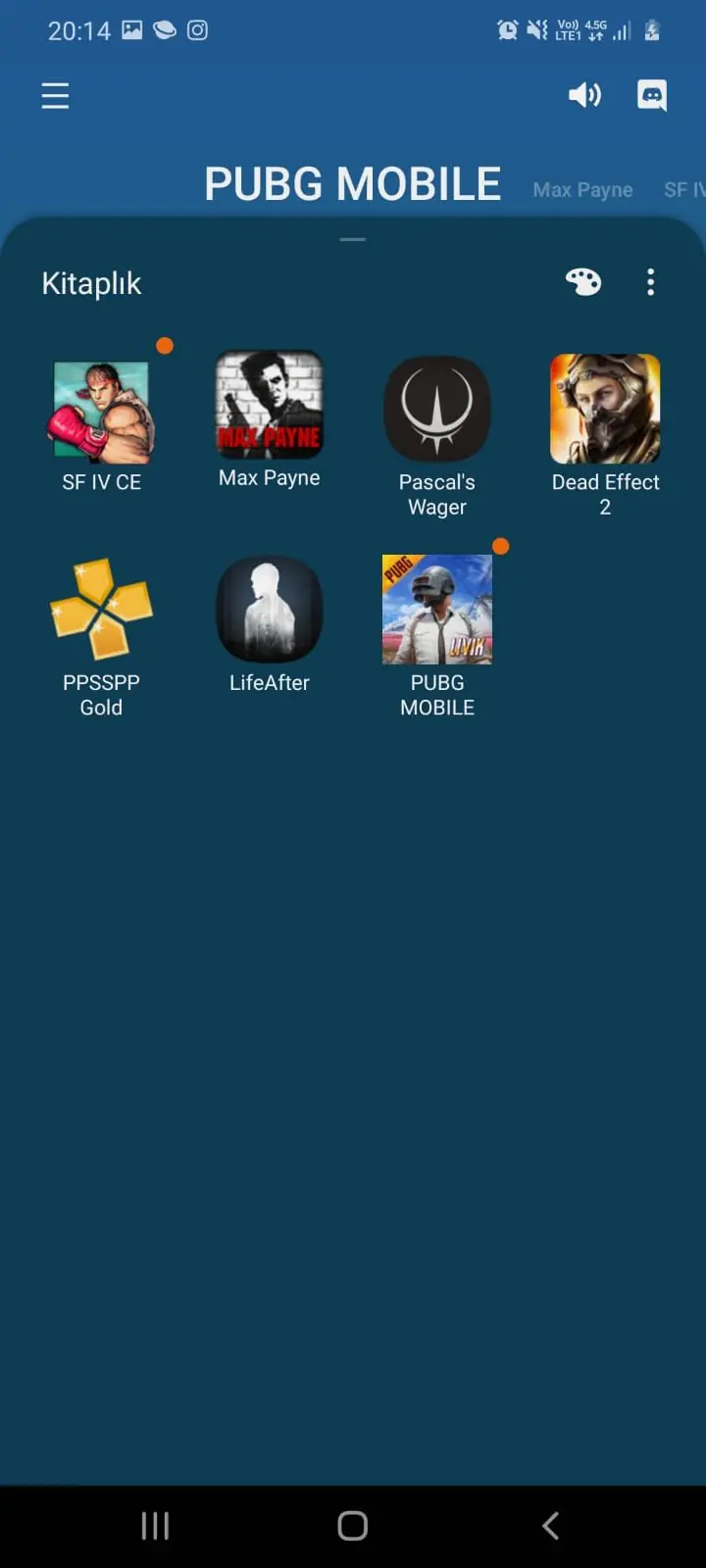This screenshot has width=706, height=1568.
Task: Open the palette theme picker
Action: click(x=583, y=281)
